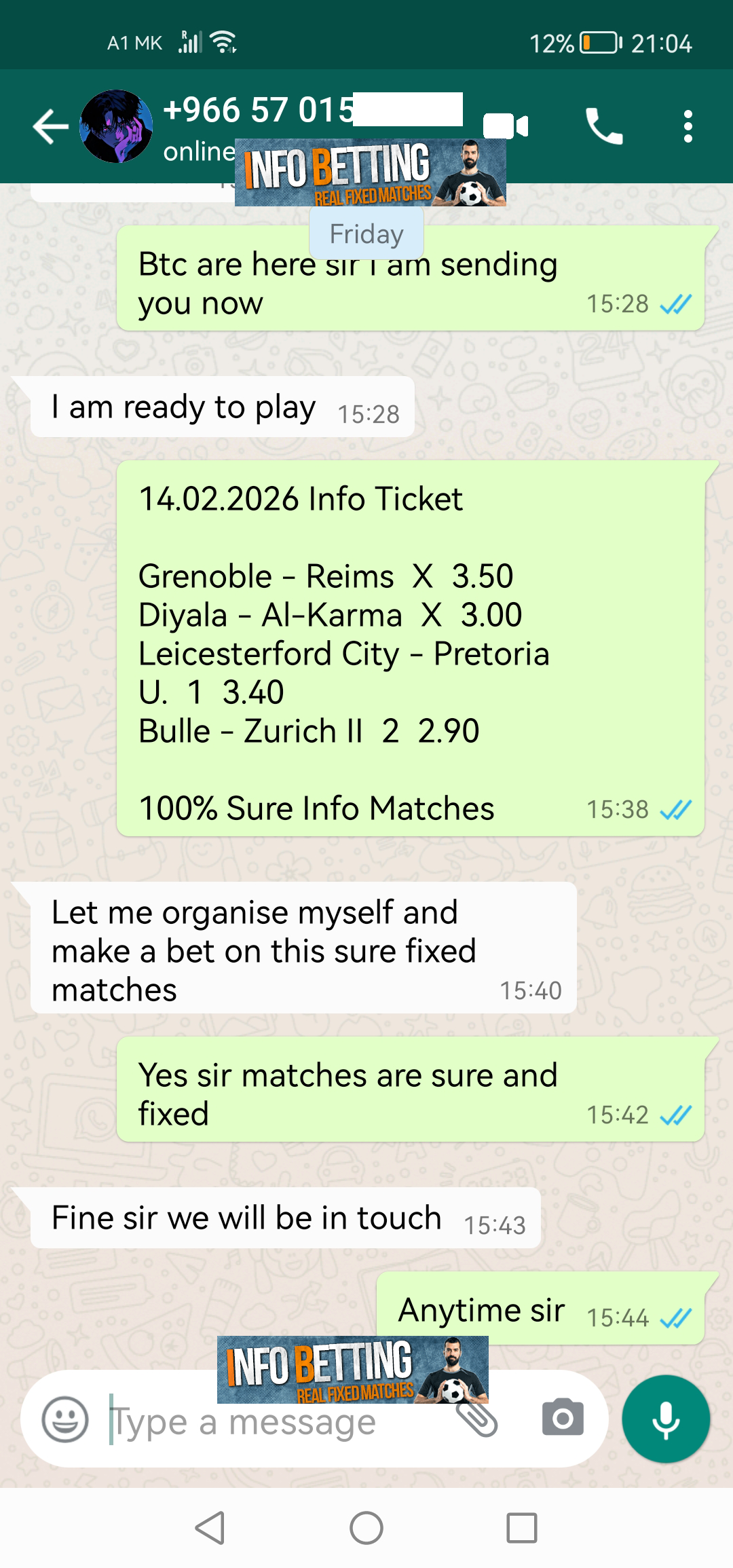
Task: Open the recent apps view
Action: [522, 1528]
